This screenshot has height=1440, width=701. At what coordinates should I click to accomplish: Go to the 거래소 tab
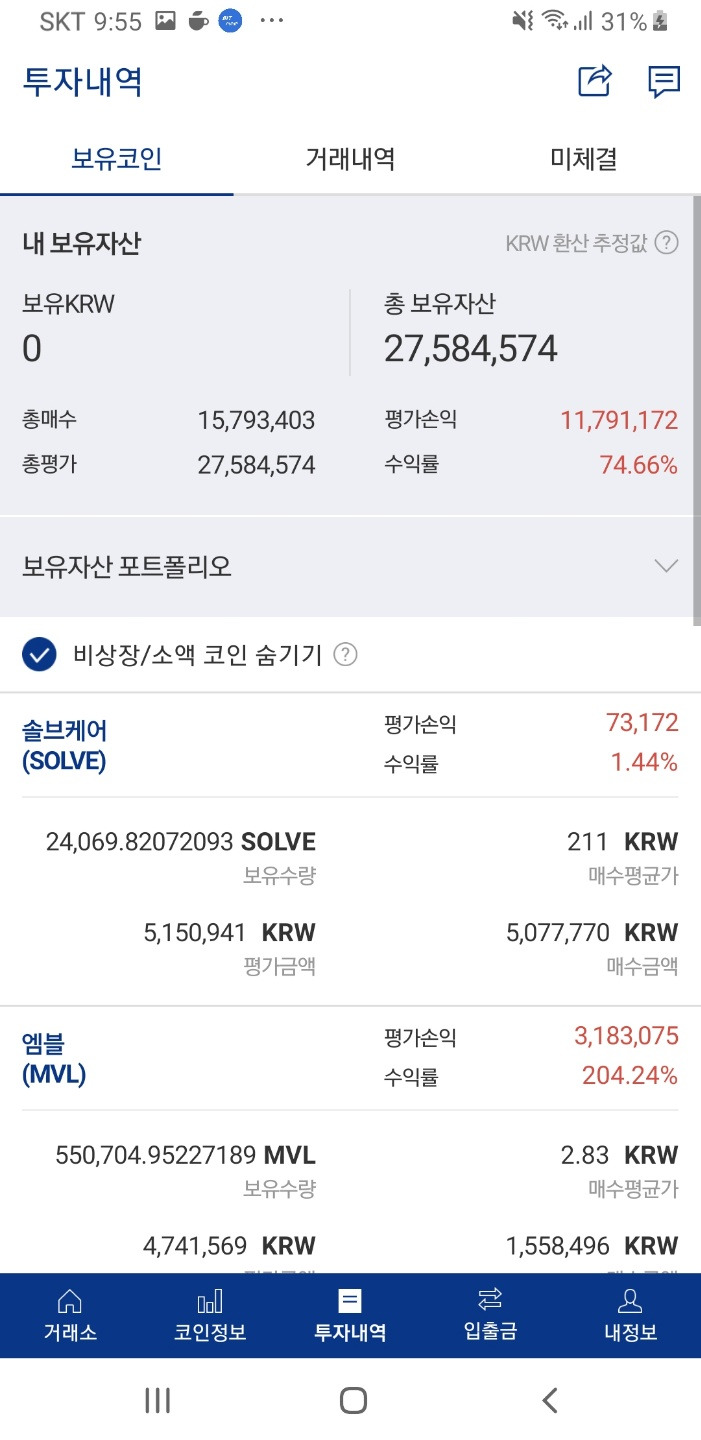70,1315
